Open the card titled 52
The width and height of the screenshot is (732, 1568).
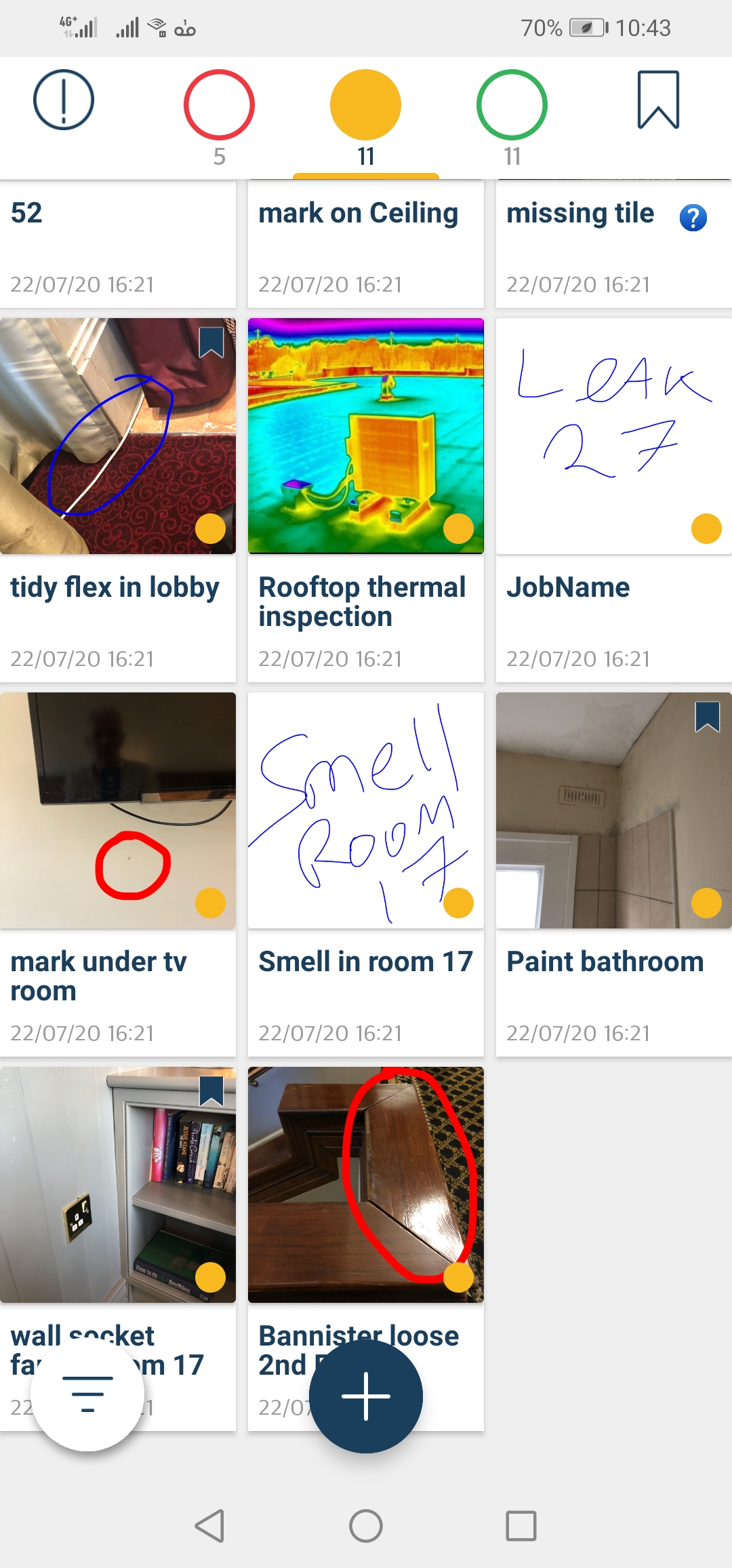(118, 244)
